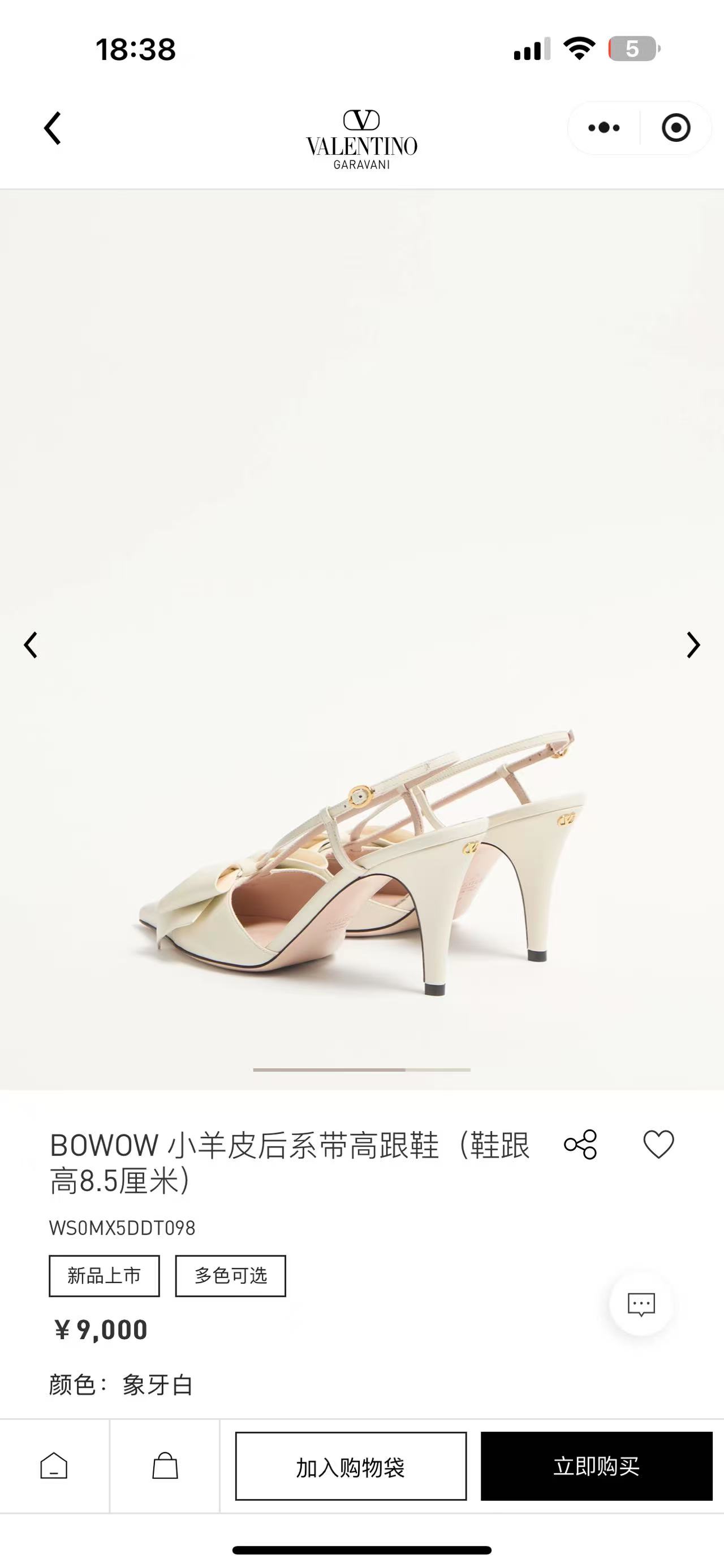The image size is (724, 1568).
Task: Tap 加入购物袋 to add to bag
Action: (x=351, y=1466)
